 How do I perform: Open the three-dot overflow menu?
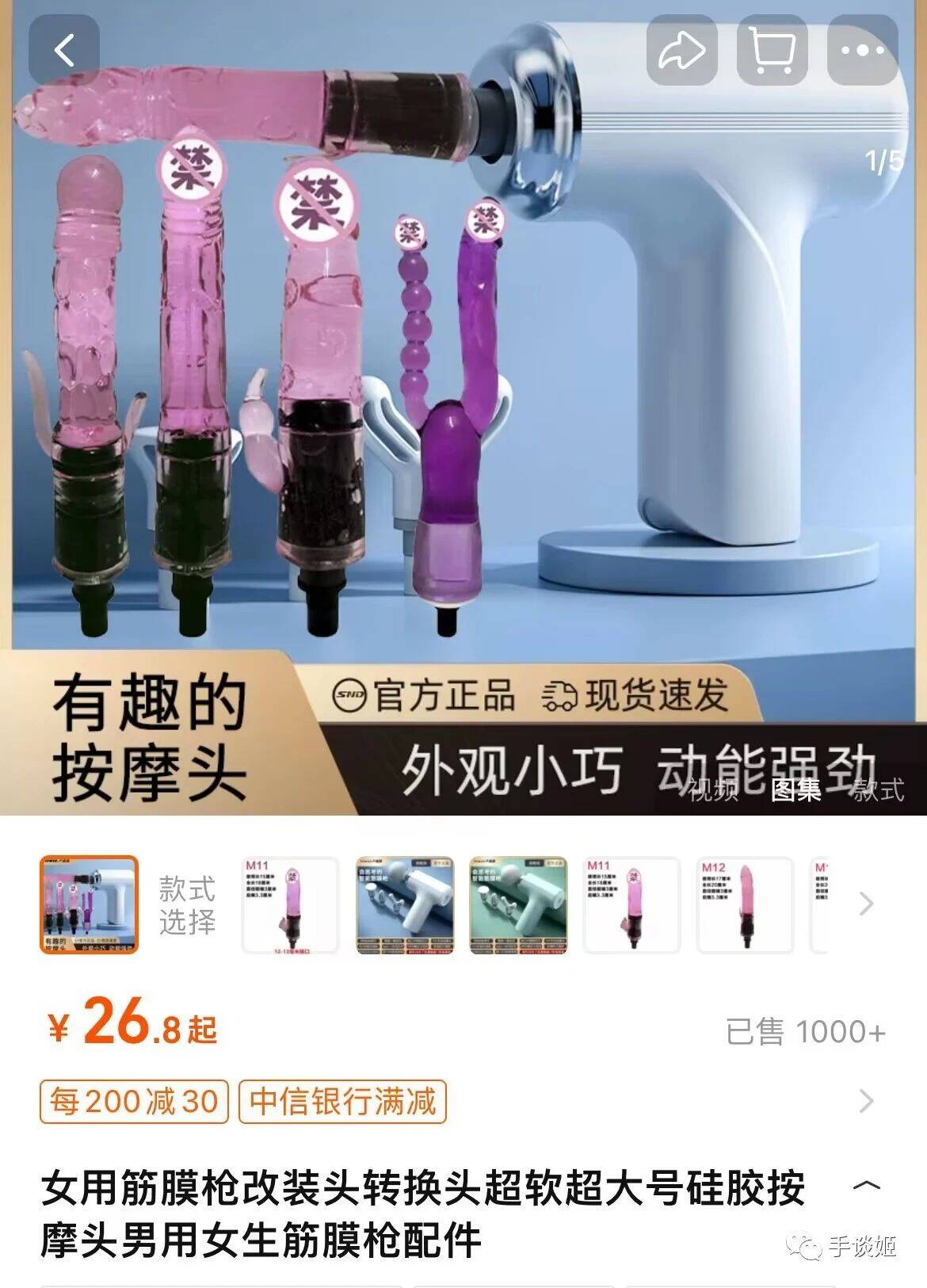pyautogui.click(x=863, y=51)
